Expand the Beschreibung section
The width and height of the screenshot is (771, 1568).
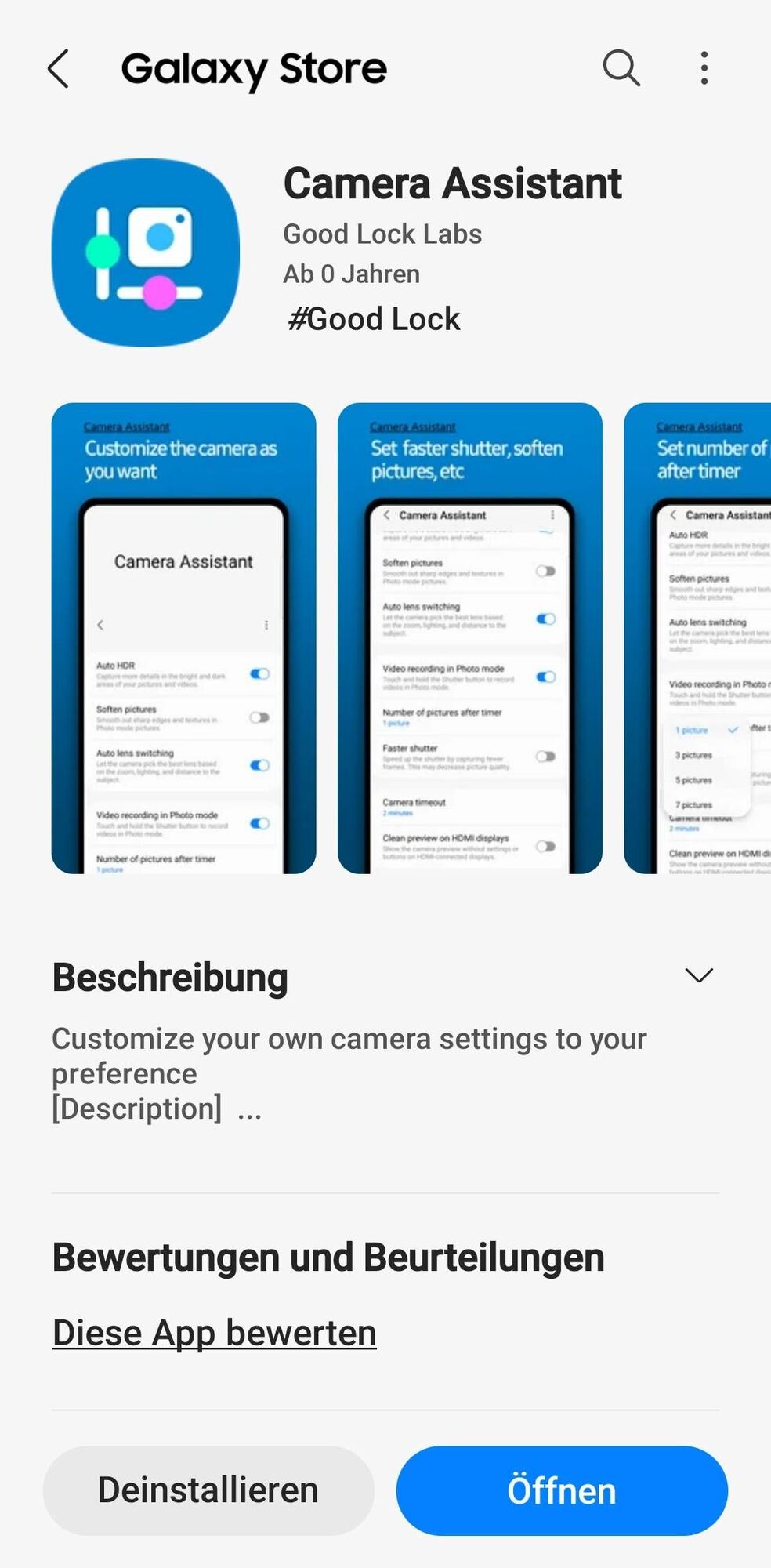pos(698,975)
